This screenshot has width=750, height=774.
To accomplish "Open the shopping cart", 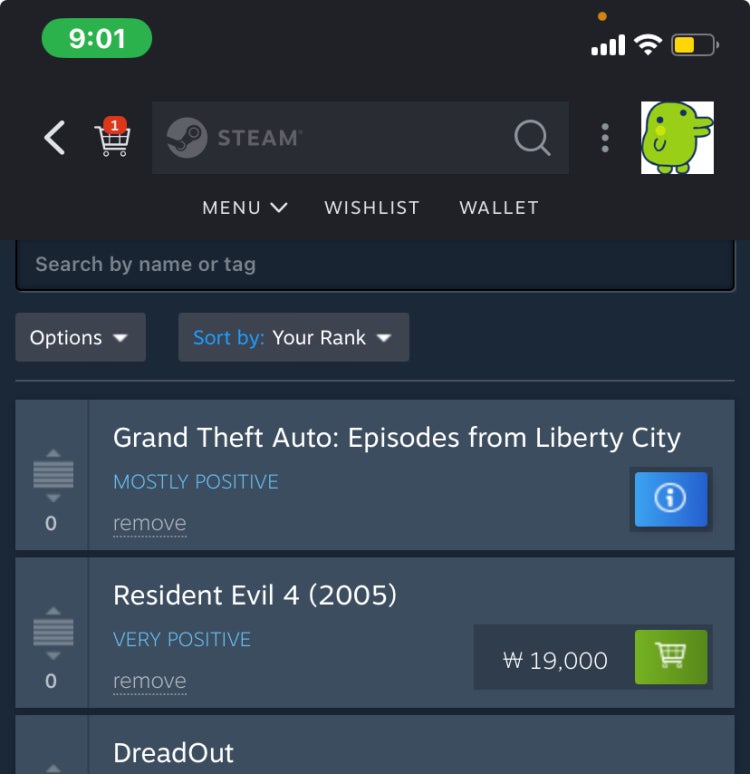I will pyautogui.click(x=112, y=138).
